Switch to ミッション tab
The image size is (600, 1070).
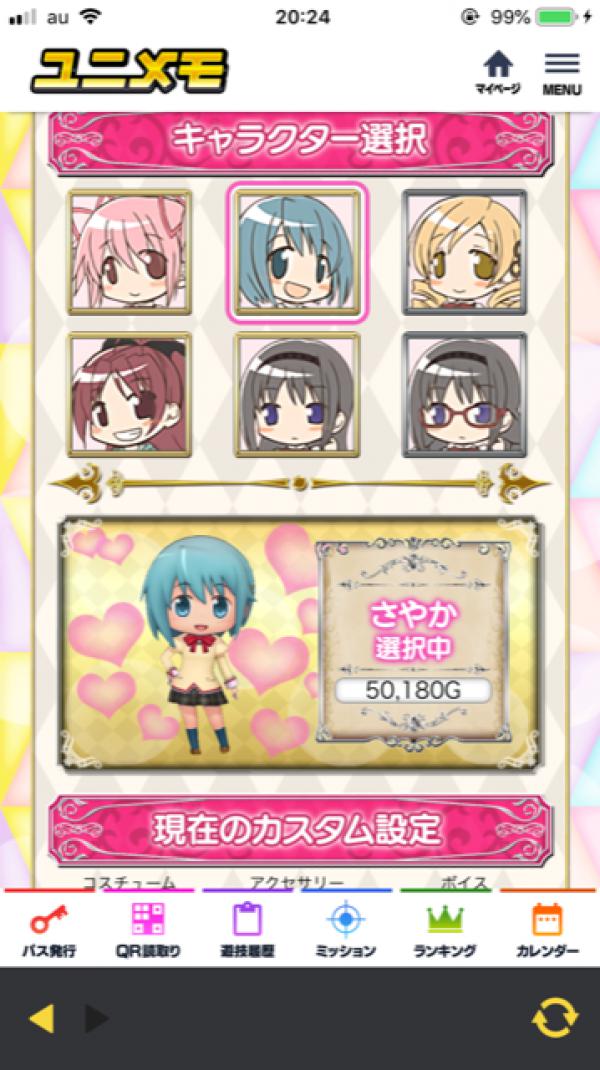pos(345,929)
